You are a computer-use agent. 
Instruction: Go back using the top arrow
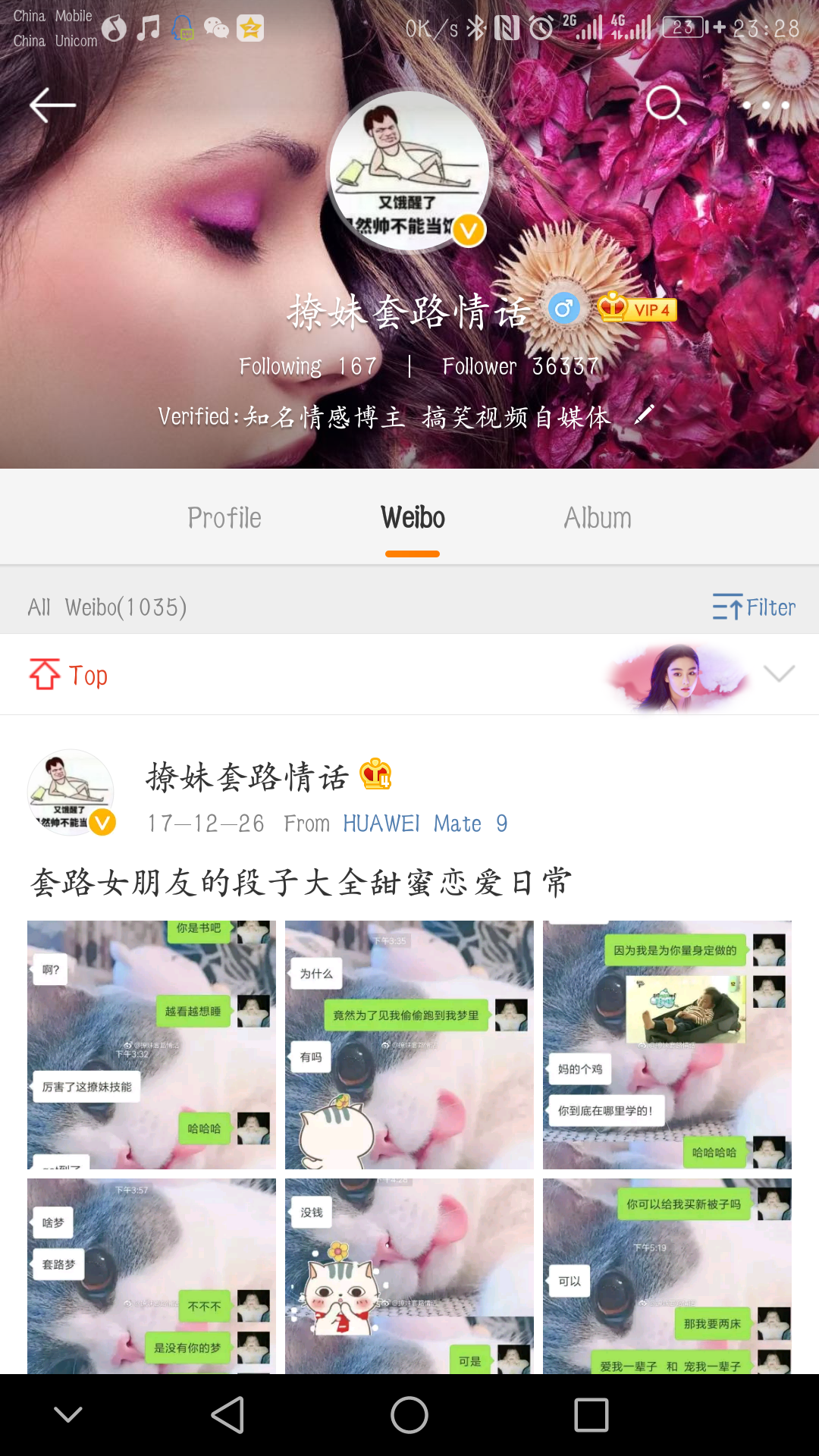(x=52, y=105)
